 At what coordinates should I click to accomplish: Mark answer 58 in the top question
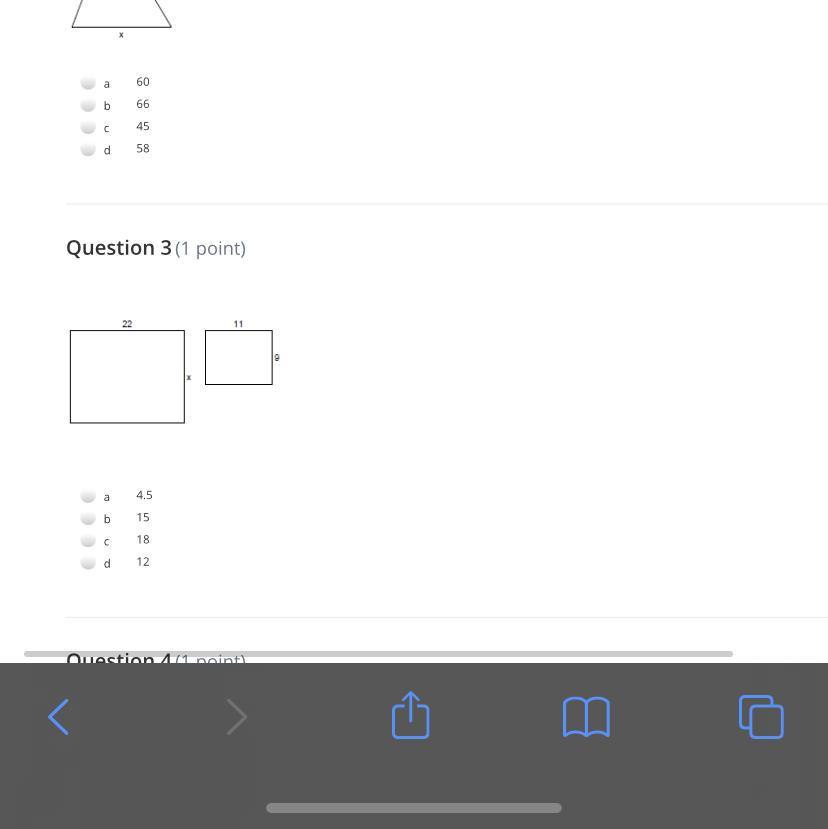tap(88, 149)
